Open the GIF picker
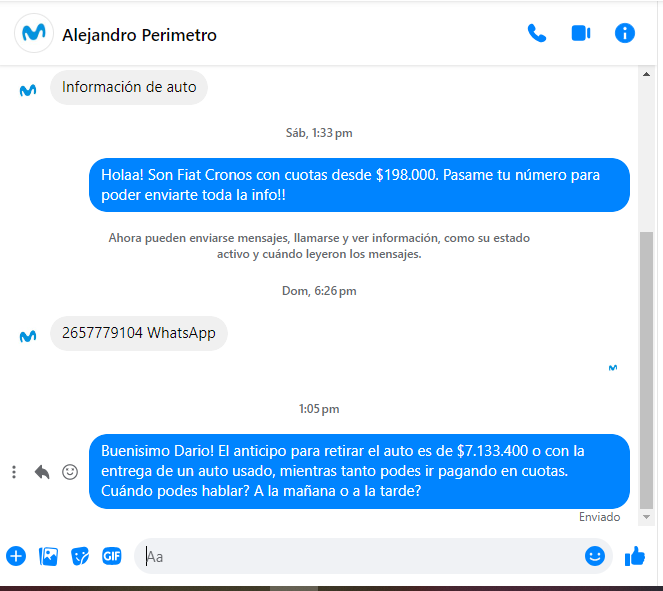Screen dimensions: 663x591 [111, 556]
